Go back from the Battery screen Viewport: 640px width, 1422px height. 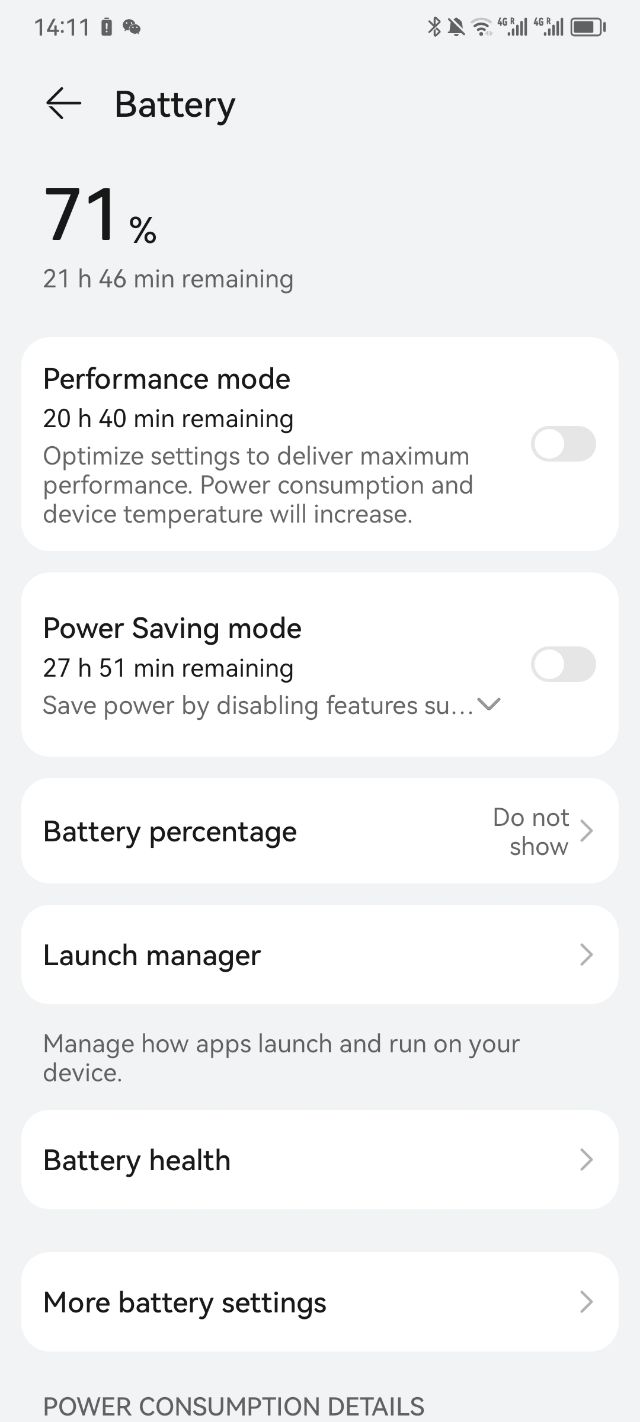pyautogui.click(x=63, y=104)
